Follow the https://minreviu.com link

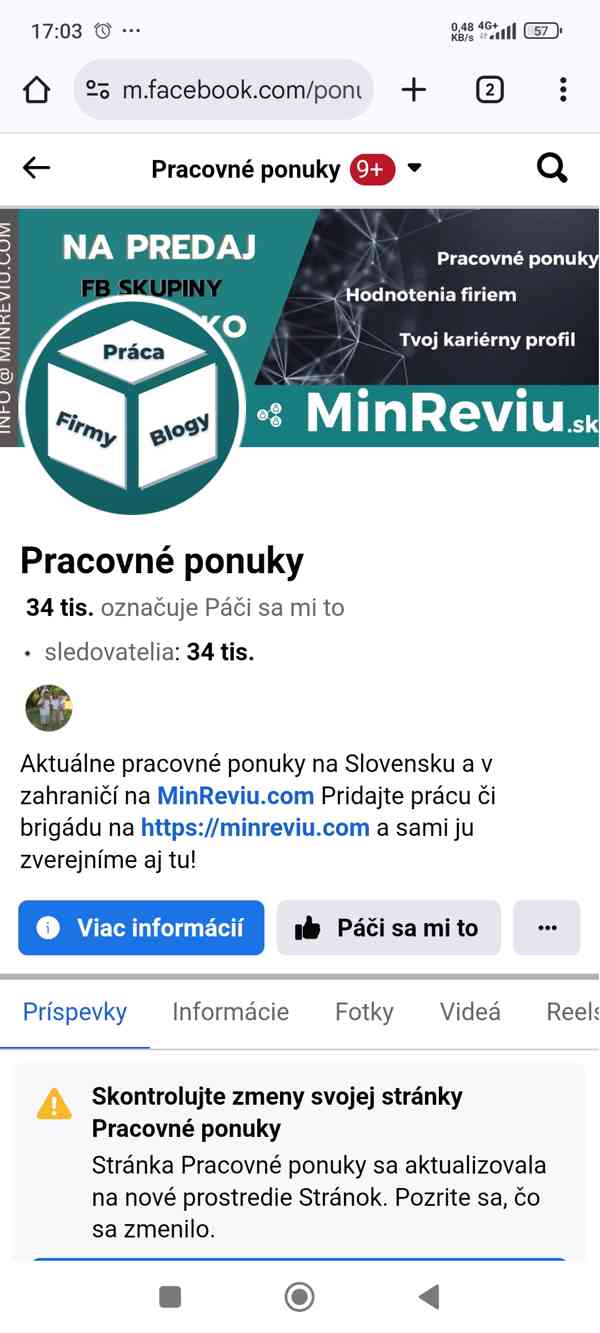point(255,828)
